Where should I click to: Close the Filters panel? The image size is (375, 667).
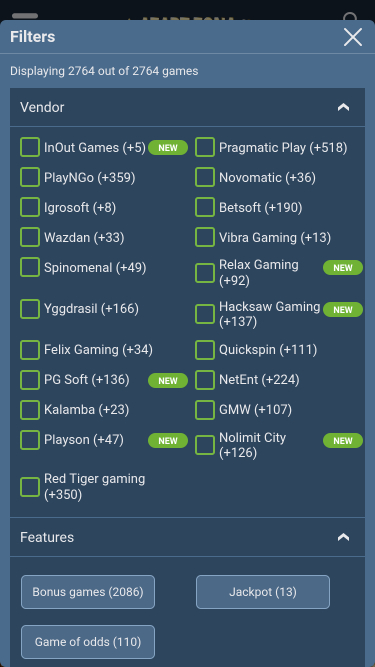coord(352,37)
